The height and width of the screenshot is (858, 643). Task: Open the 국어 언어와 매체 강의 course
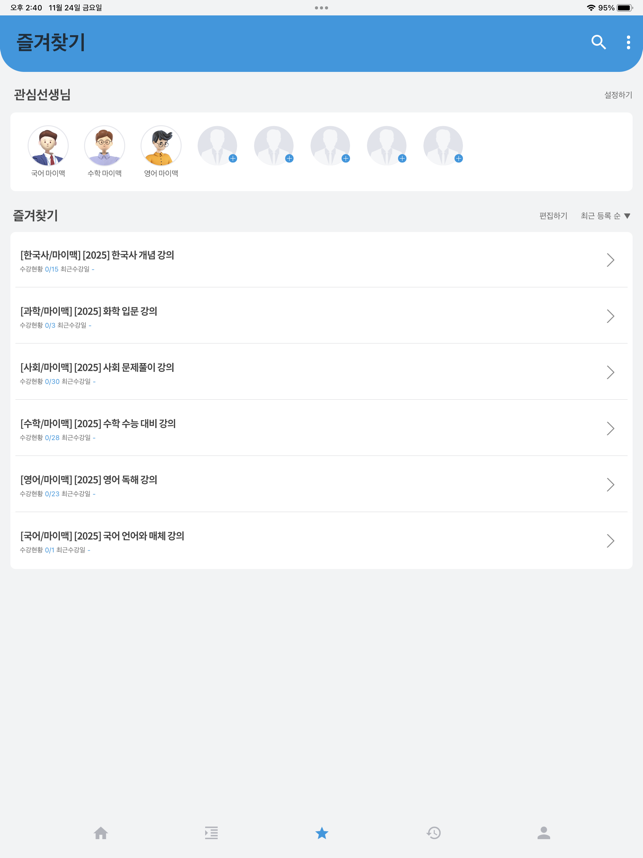coord(320,541)
